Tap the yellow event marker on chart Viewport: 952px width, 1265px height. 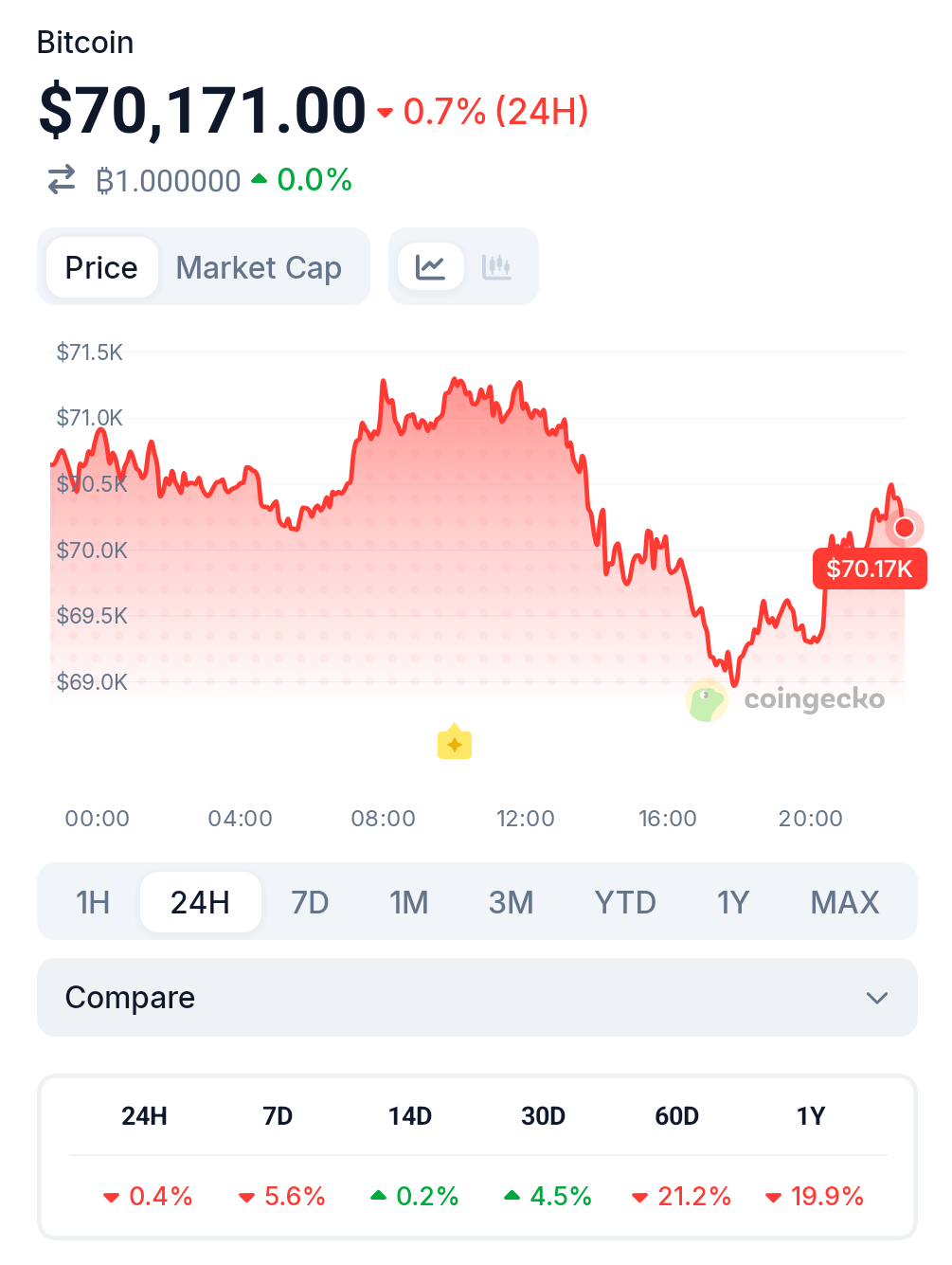tap(455, 744)
